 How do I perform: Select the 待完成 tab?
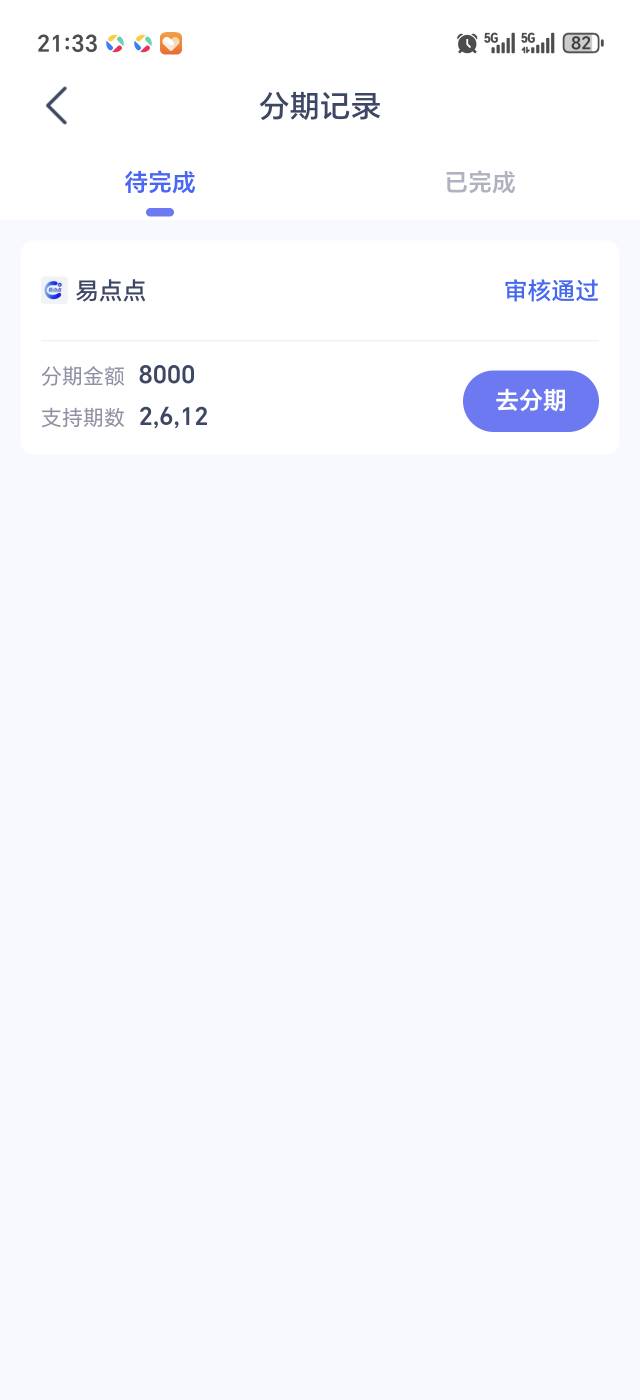pos(160,183)
